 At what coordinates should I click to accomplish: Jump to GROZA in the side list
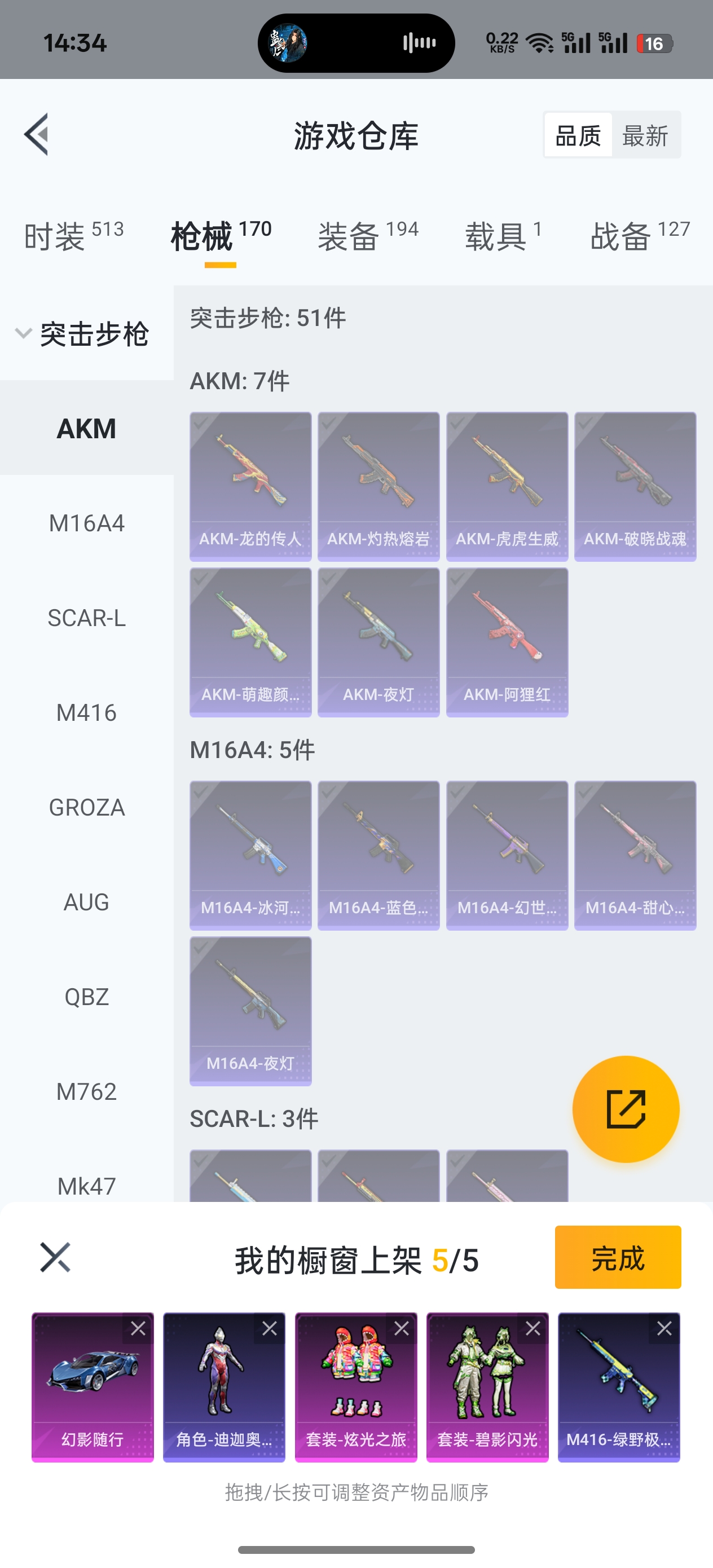(x=86, y=807)
